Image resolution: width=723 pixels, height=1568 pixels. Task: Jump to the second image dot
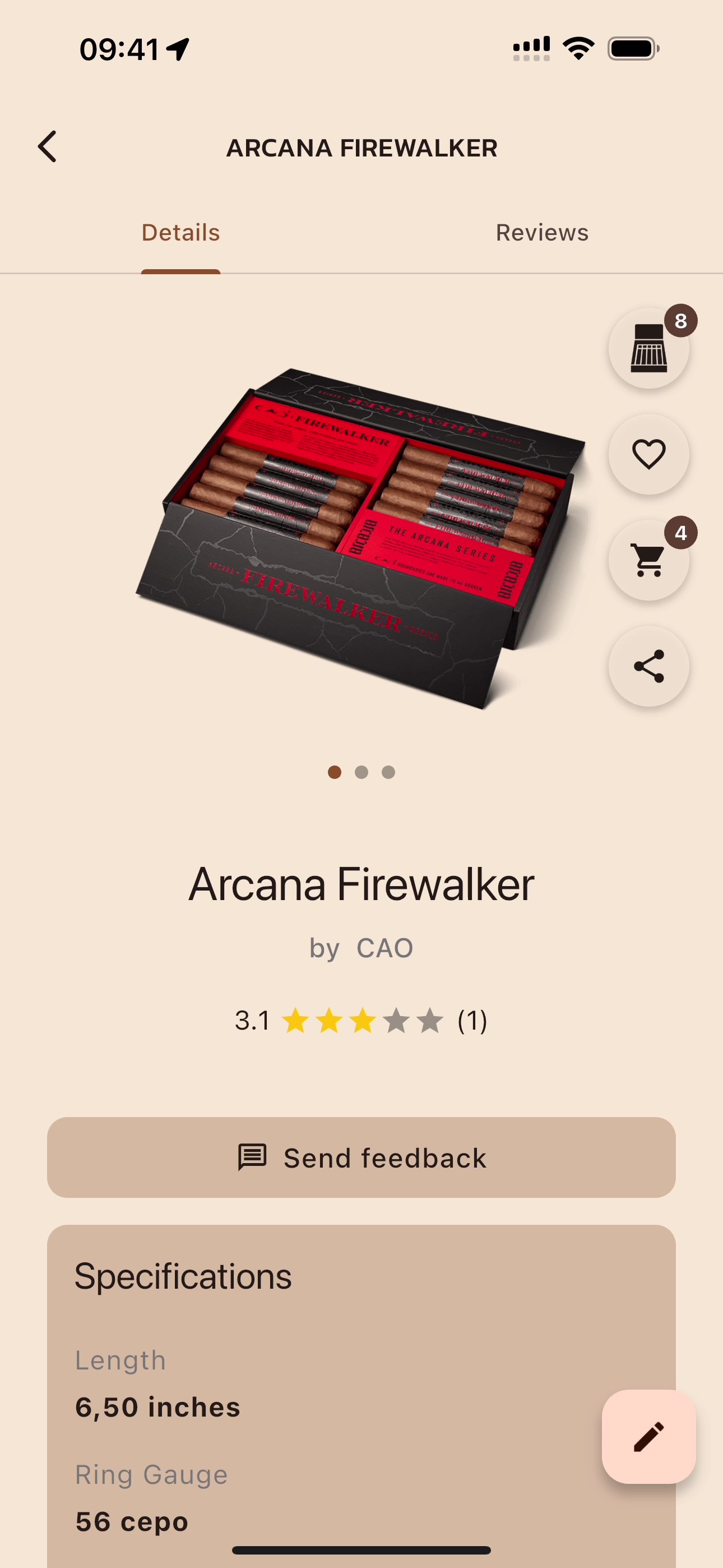click(361, 772)
